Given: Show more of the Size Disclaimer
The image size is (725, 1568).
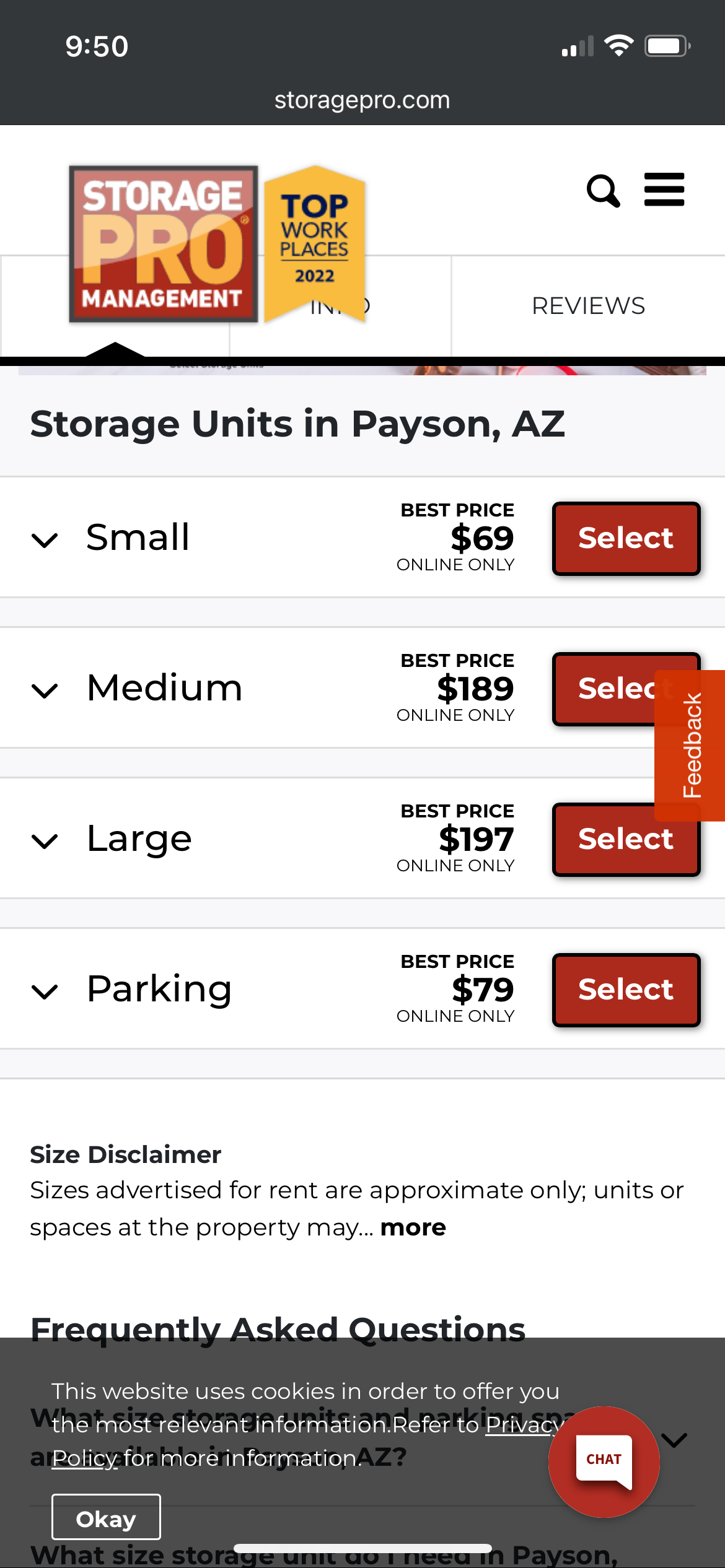Looking at the screenshot, I should 413,1227.
